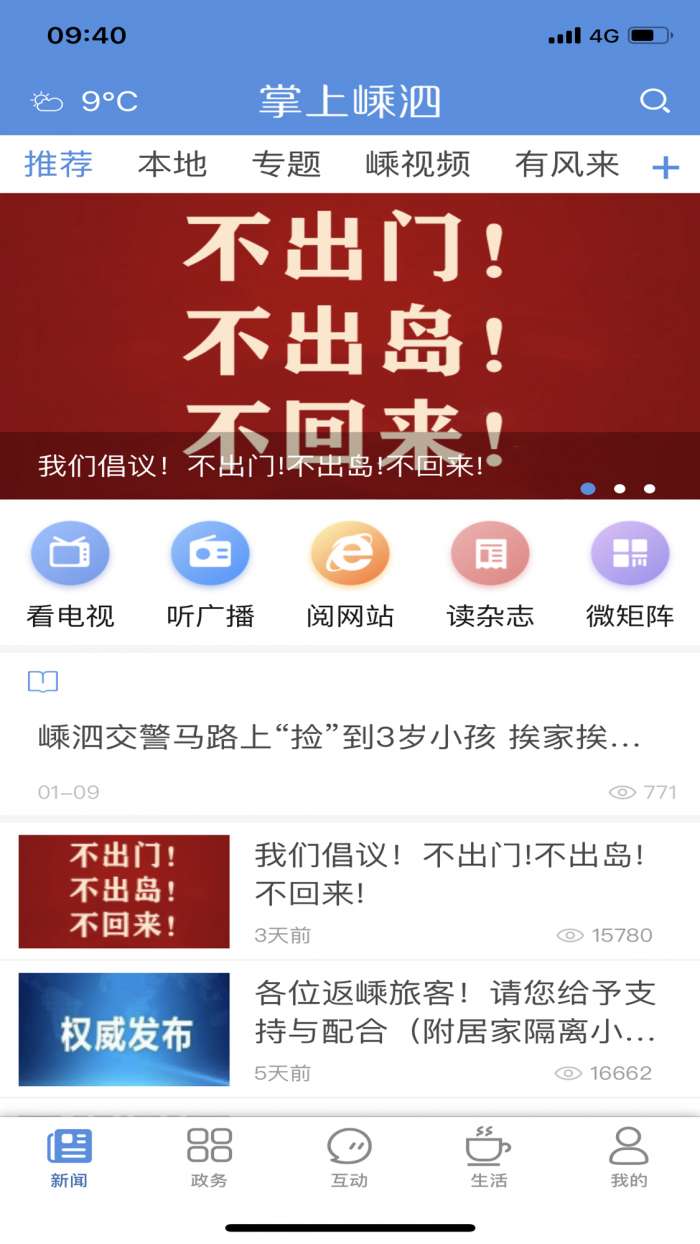Viewport: 700px width, 1244px height.
Task: Open the search magnifier icon
Action: [654, 101]
